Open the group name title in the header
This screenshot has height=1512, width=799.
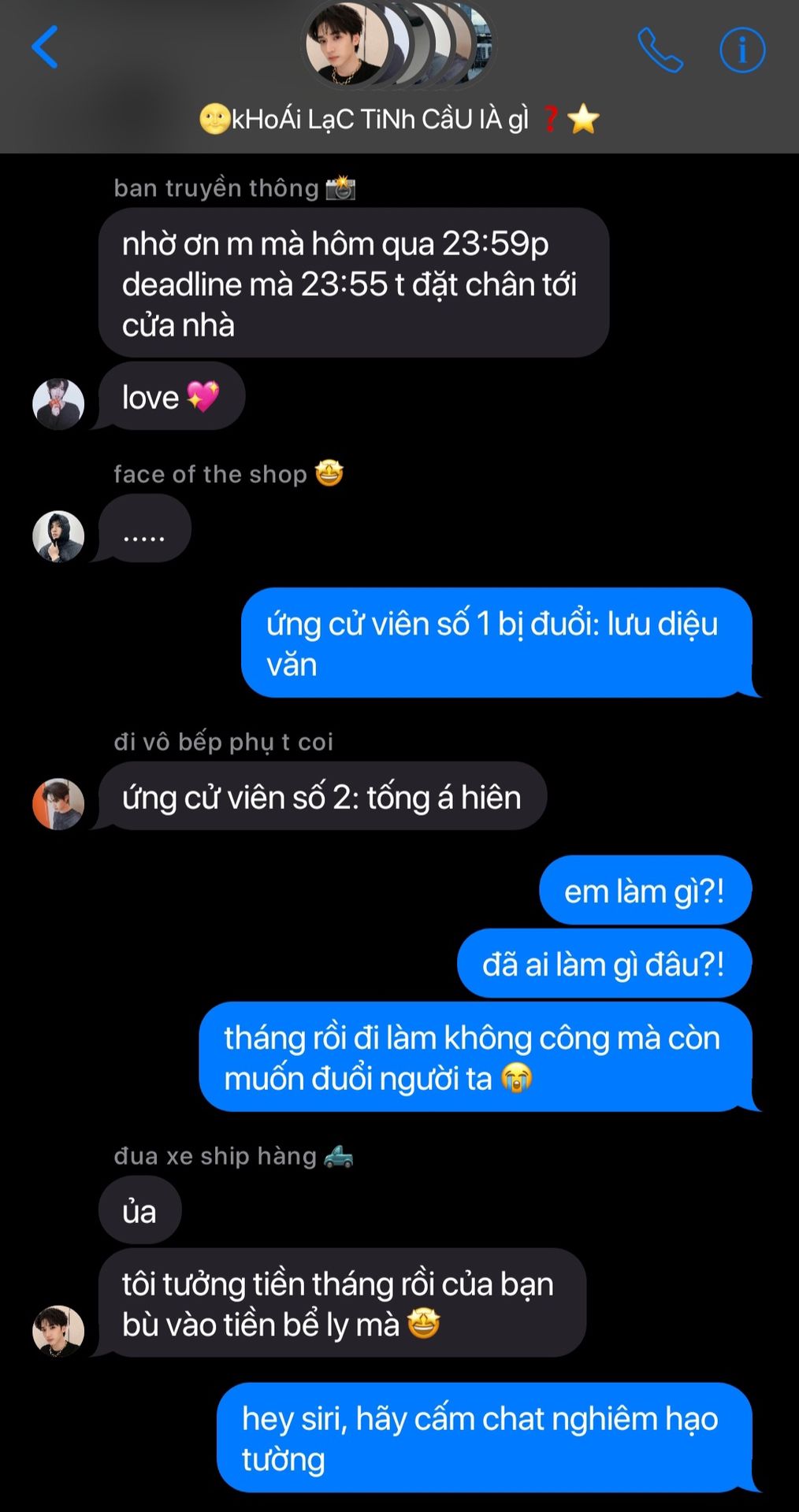(399, 119)
